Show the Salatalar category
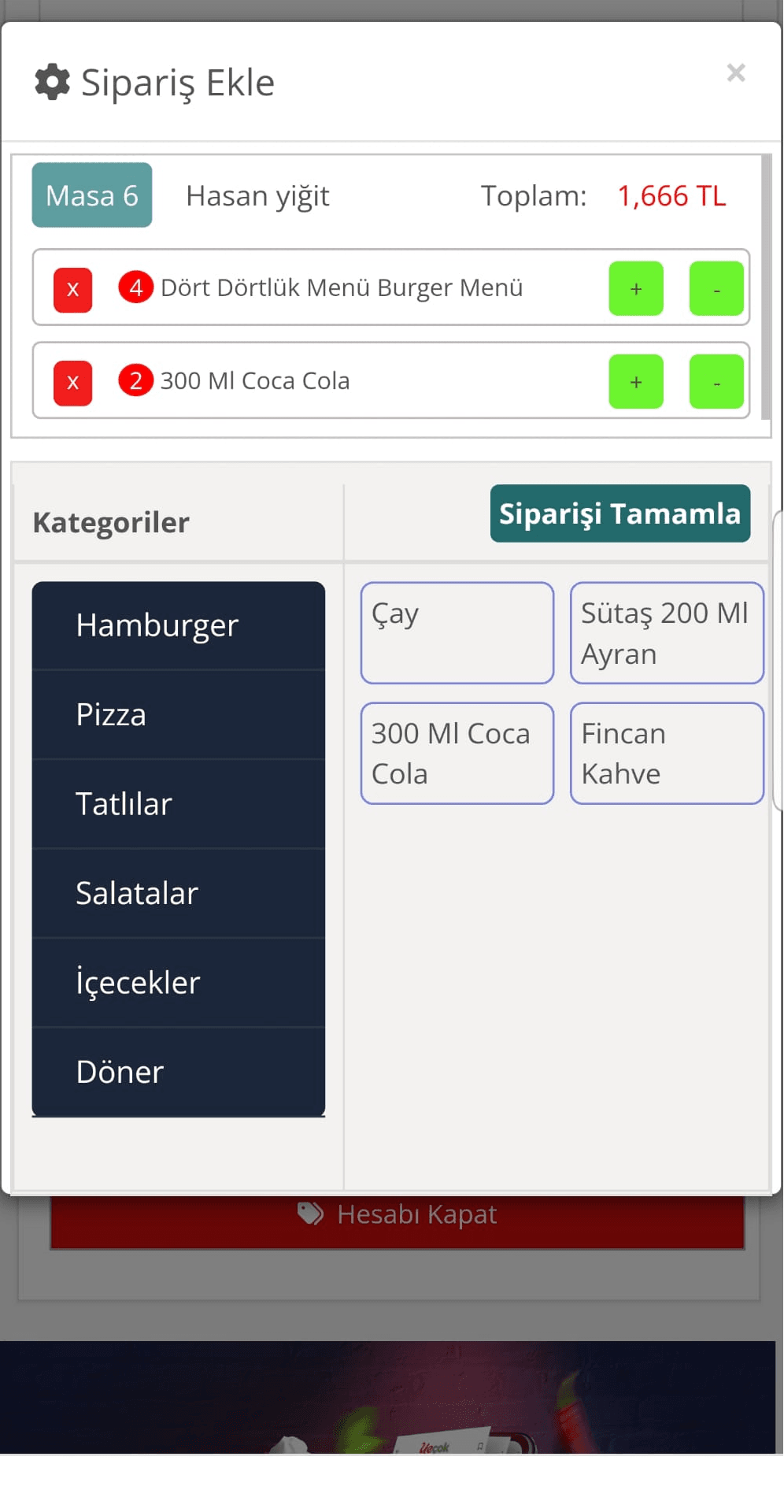784x1512 pixels. pos(179,893)
